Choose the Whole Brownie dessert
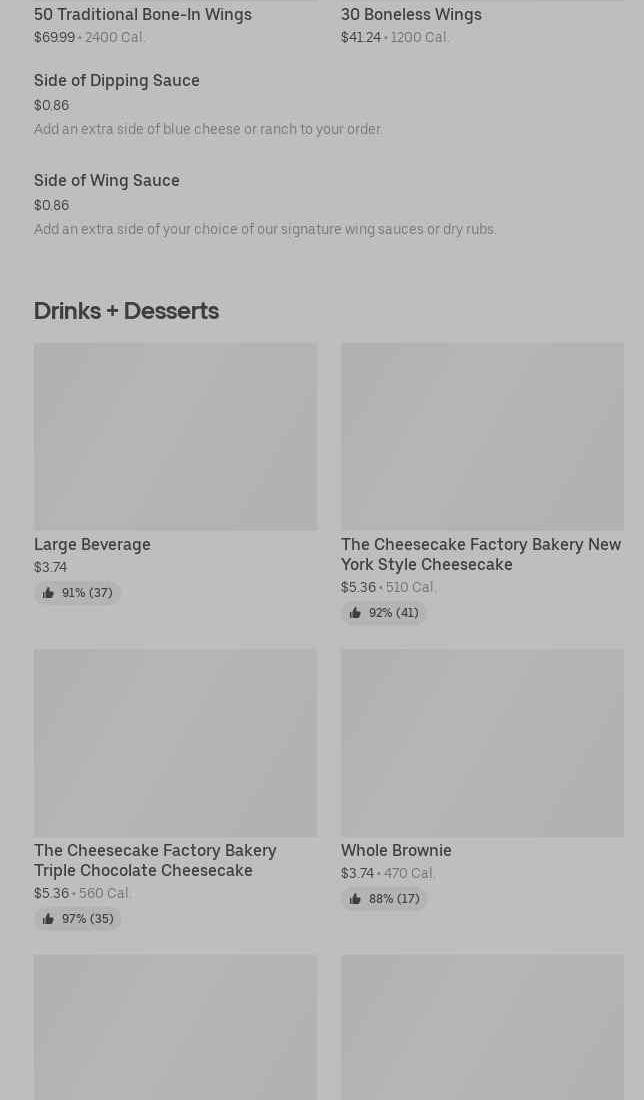 click(x=482, y=743)
